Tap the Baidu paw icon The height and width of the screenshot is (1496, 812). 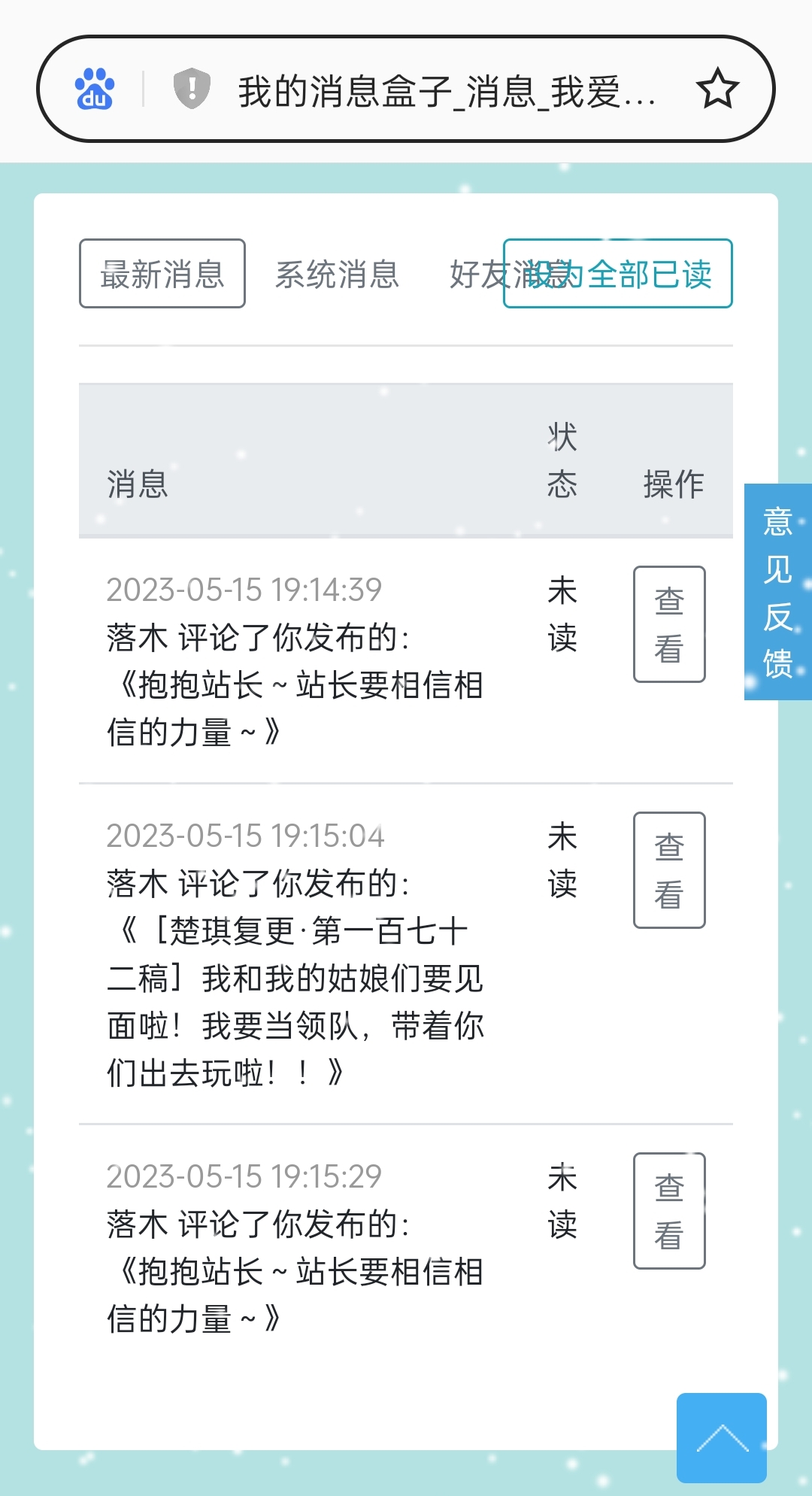click(x=95, y=90)
